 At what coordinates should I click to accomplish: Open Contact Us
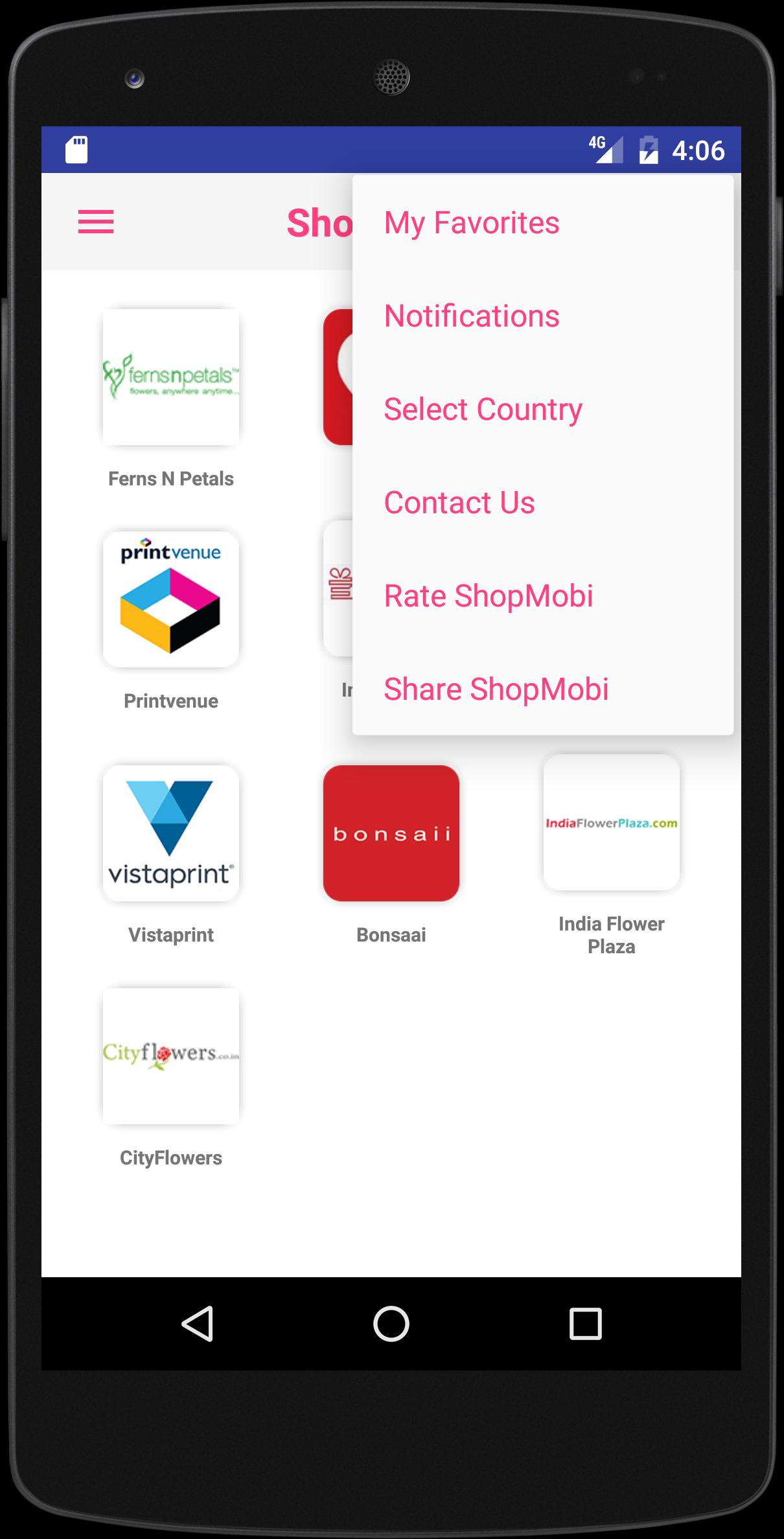tap(459, 503)
